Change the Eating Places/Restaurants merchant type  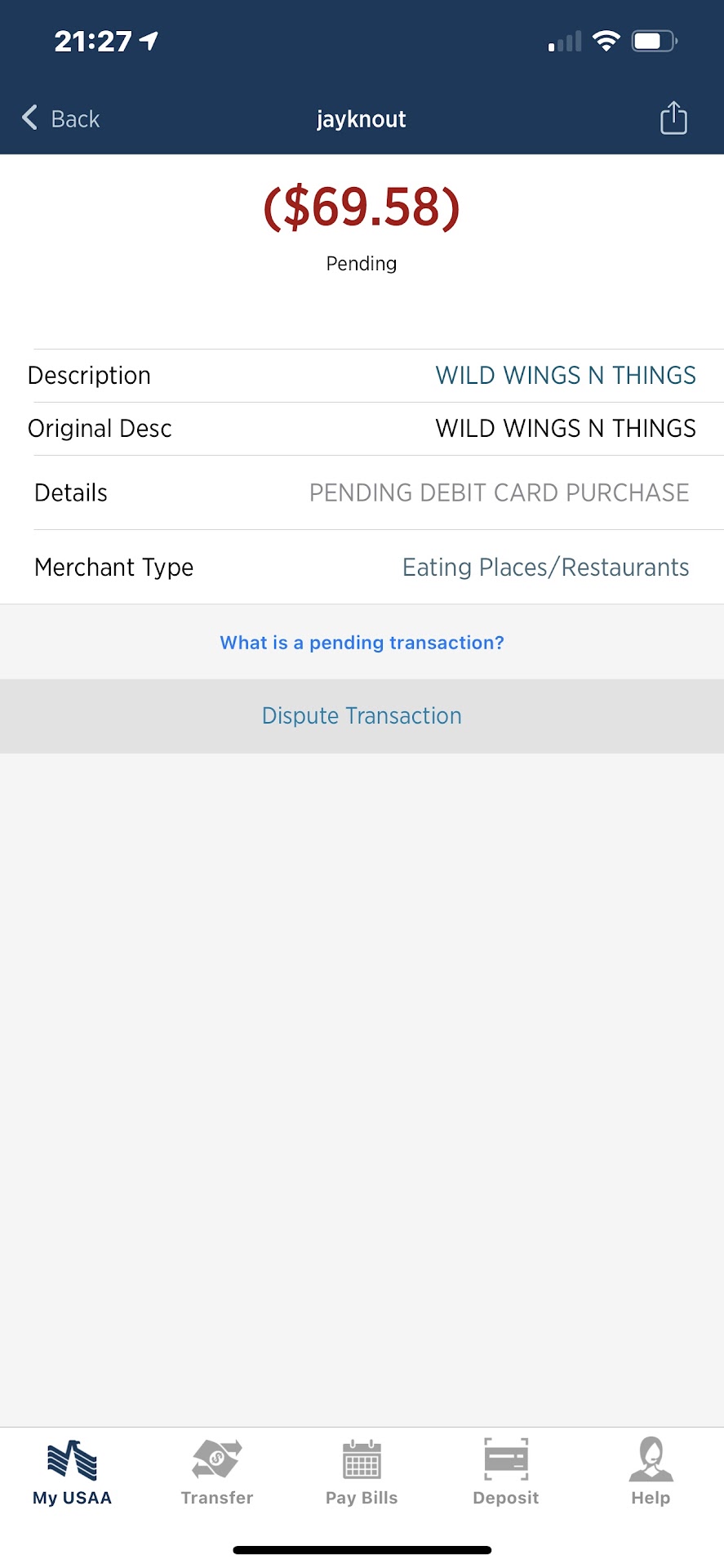(545, 568)
